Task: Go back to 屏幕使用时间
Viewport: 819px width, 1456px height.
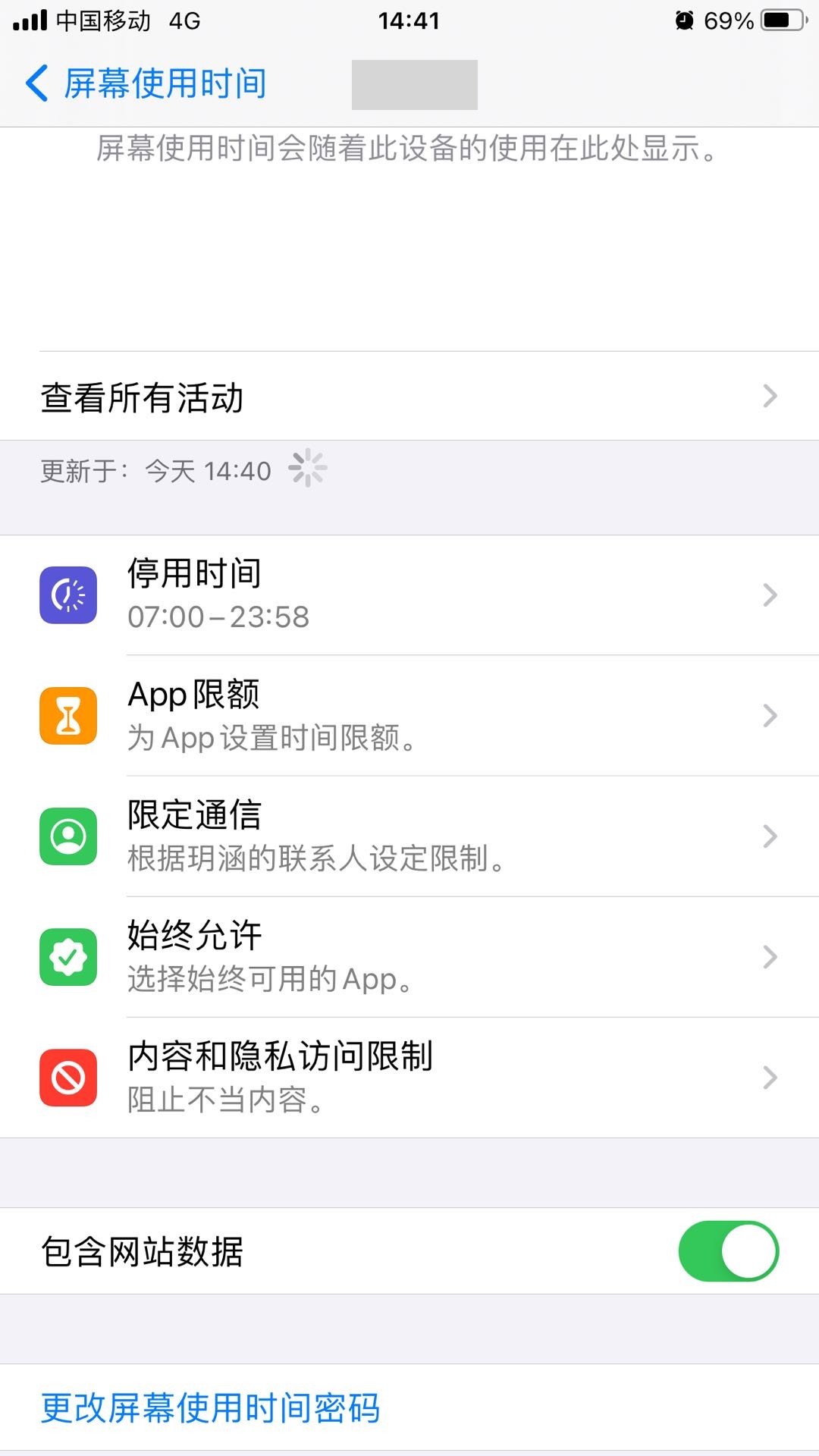Action: click(146, 83)
